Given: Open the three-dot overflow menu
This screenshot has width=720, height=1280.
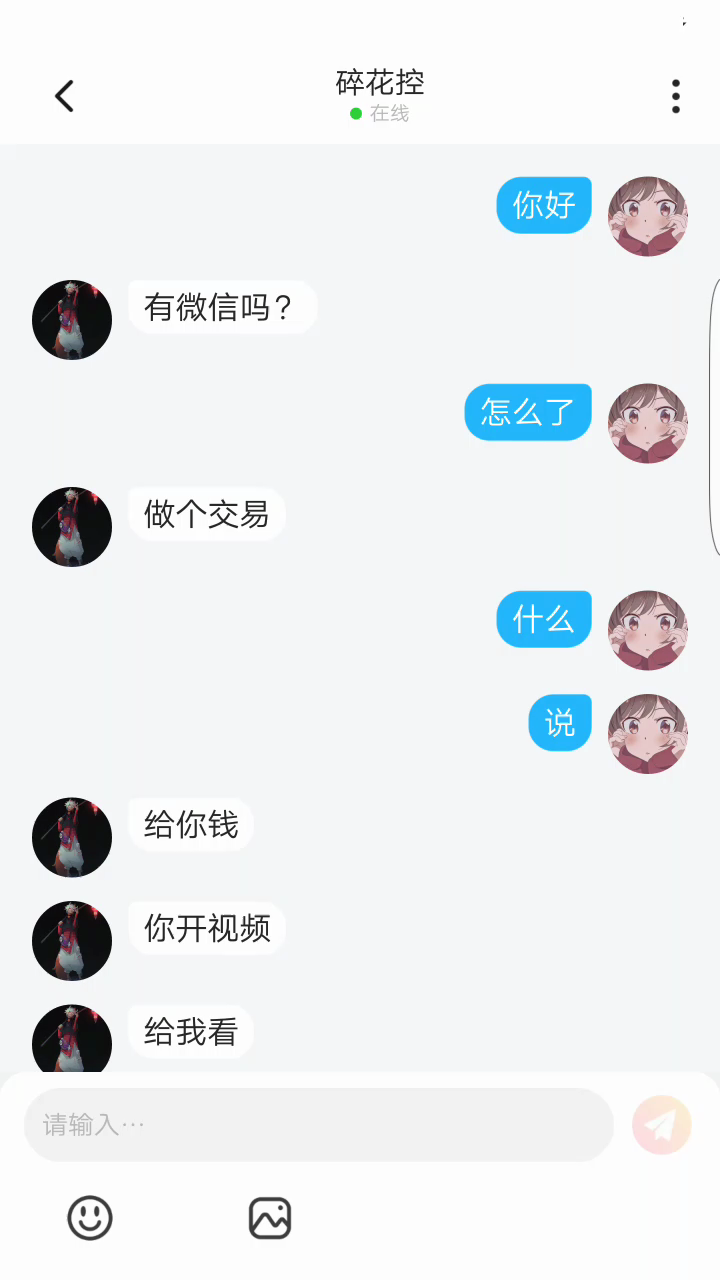Looking at the screenshot, I should pyautogui.click(x=676, y=96).
